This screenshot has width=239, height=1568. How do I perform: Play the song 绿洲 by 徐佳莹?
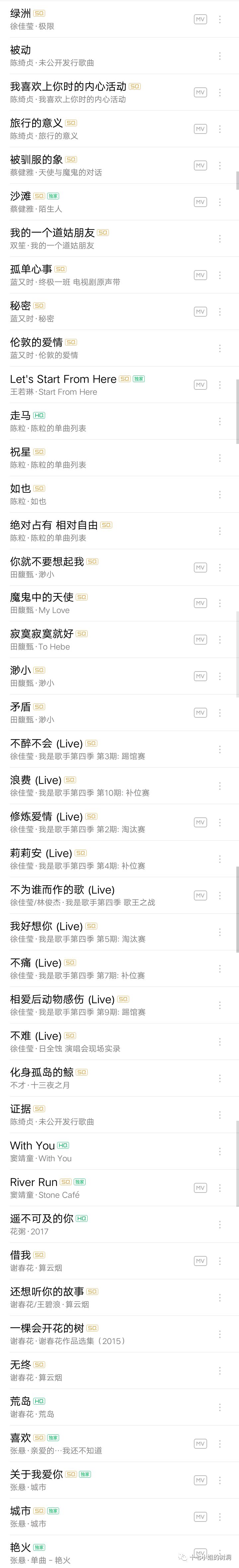(x=91, y=19)
